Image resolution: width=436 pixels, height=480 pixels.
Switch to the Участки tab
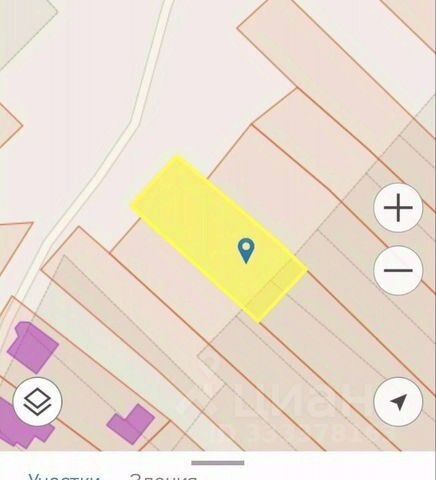(64, 477)
